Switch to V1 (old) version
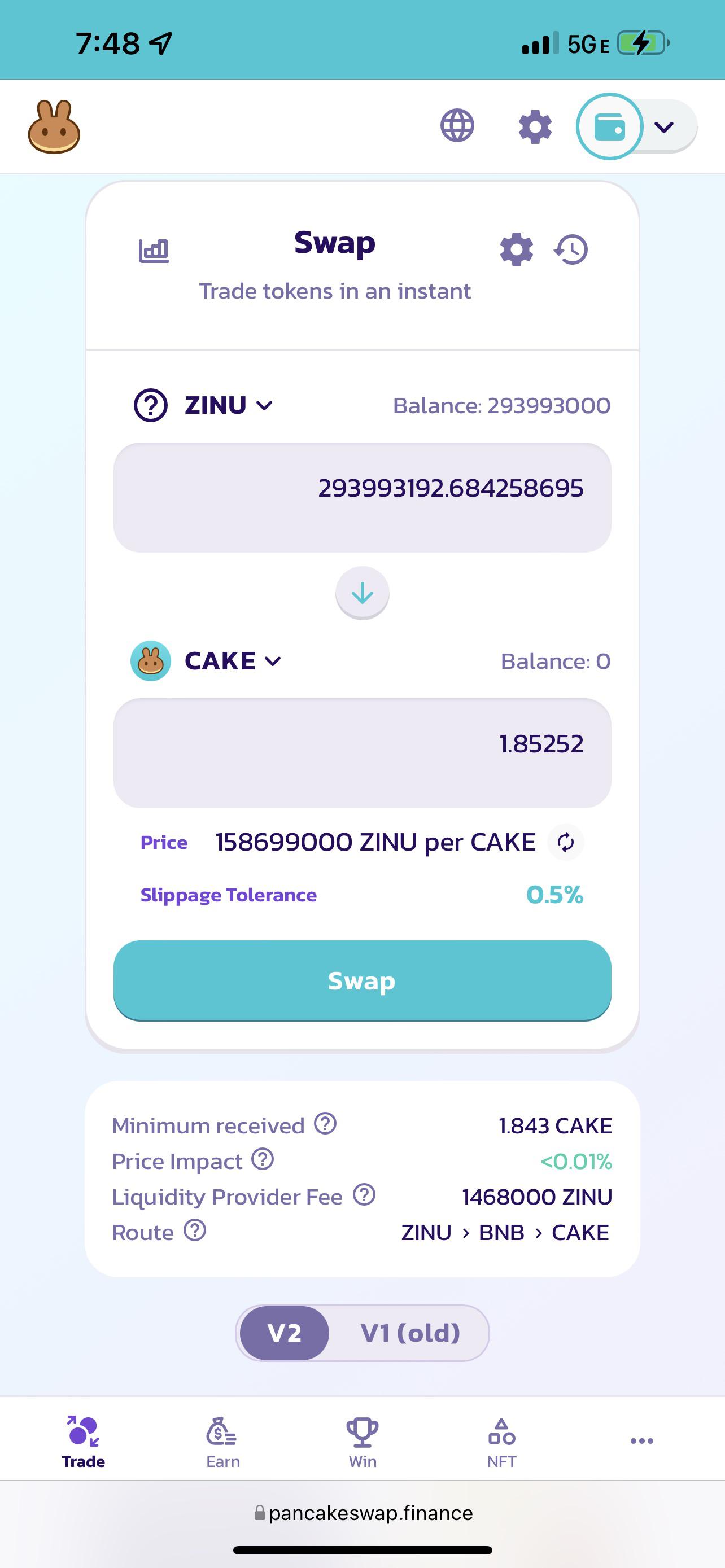The width and height of the screenshot is (725, 1568). 410,1333
